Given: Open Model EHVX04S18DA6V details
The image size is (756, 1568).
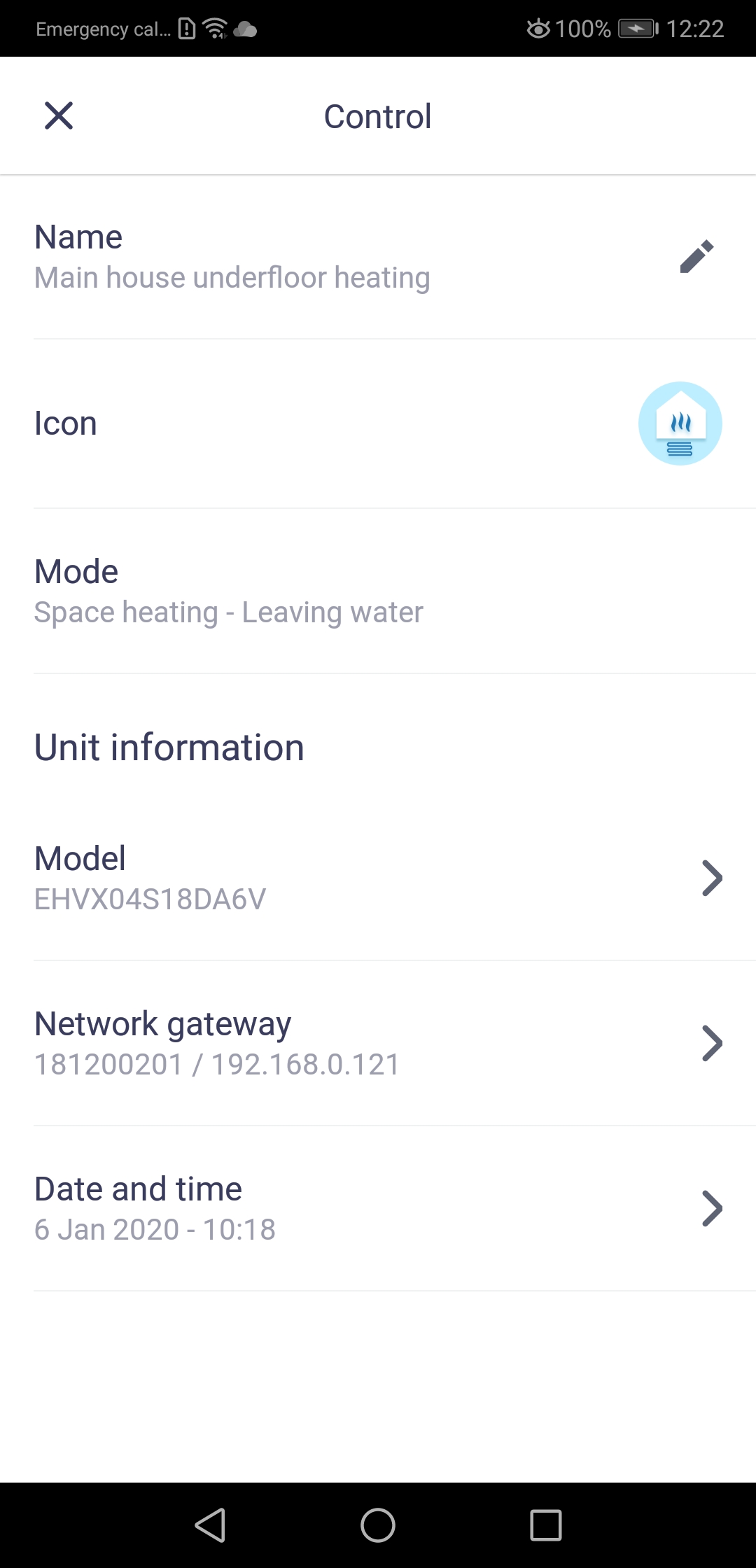Looking at the screenshot, I should pyautogui.click(x=378, y=878).
